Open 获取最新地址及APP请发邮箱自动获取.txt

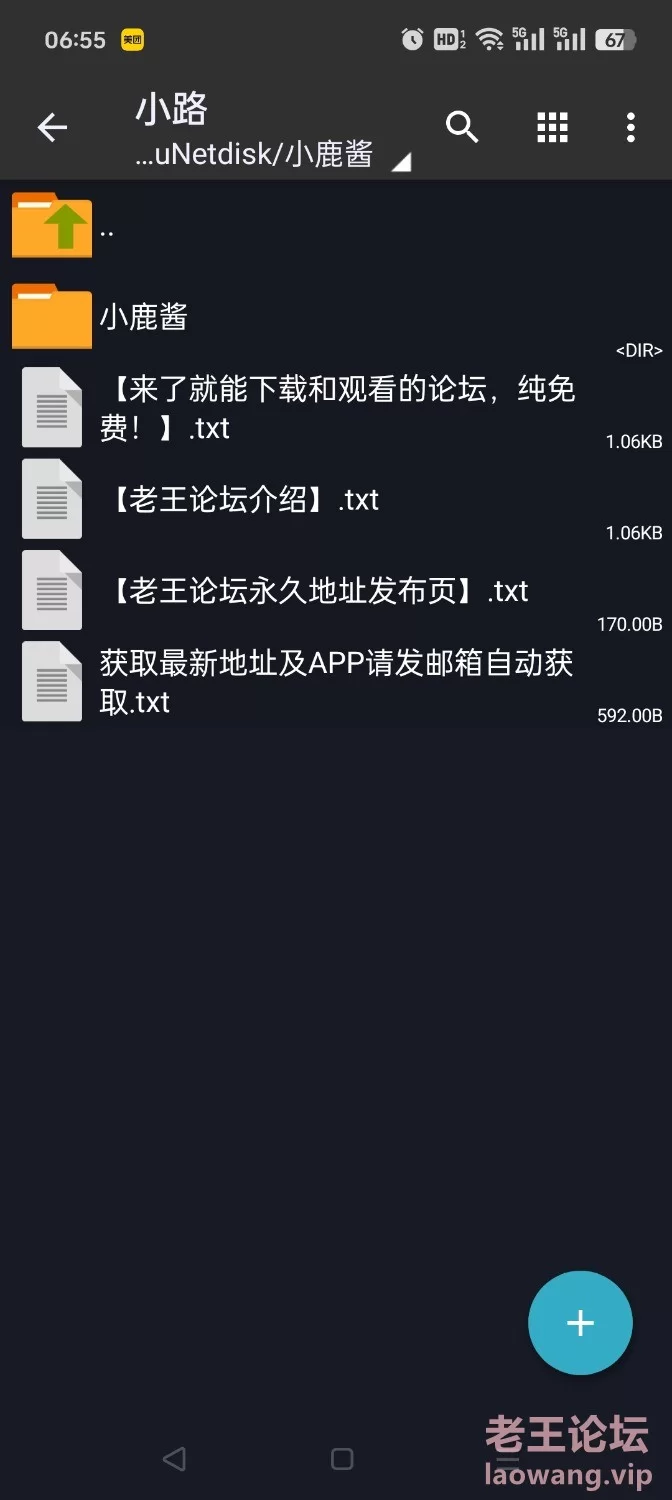(x=336, y=681)
